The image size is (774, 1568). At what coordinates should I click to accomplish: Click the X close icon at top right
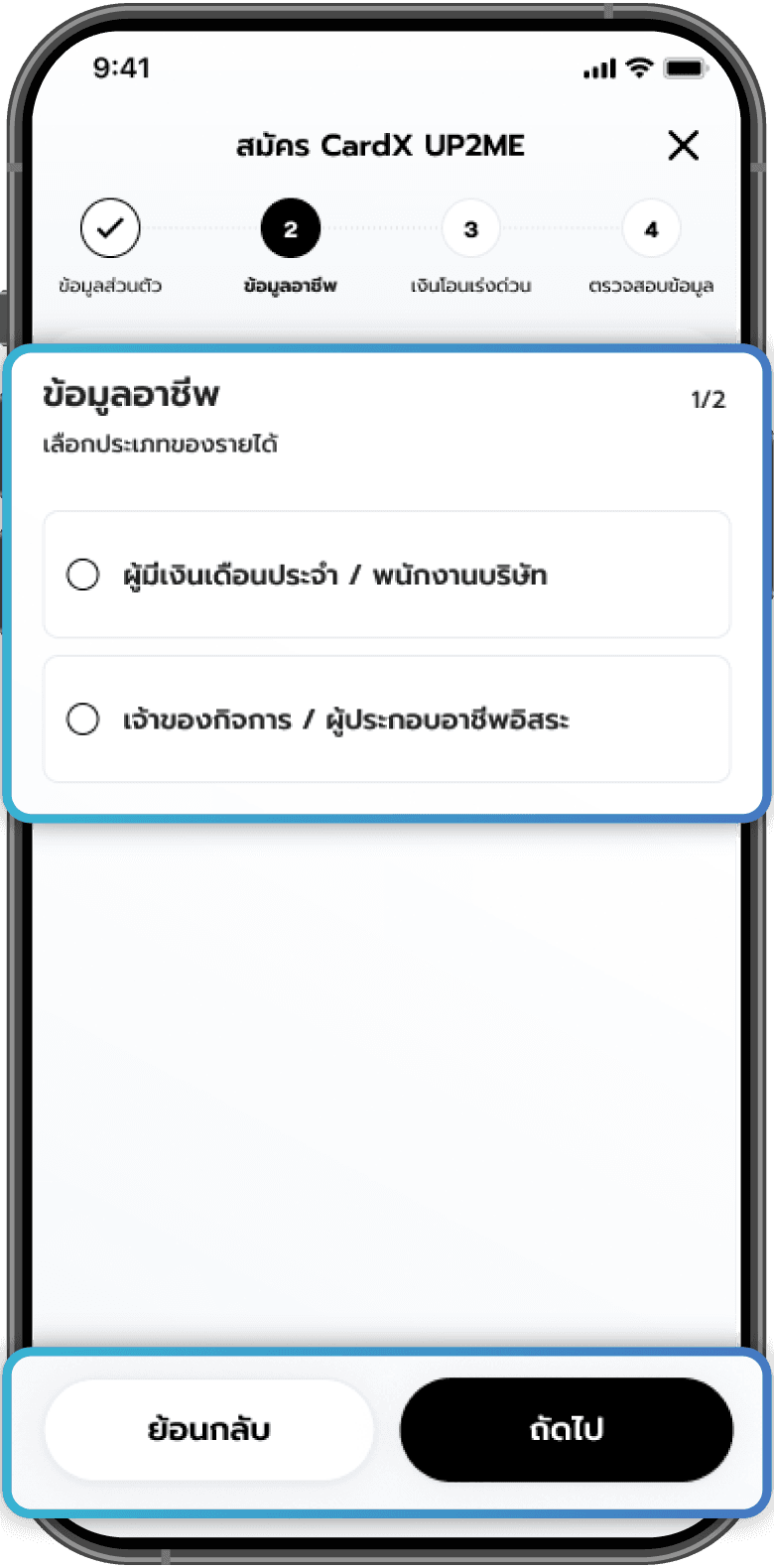click(684, 145)
